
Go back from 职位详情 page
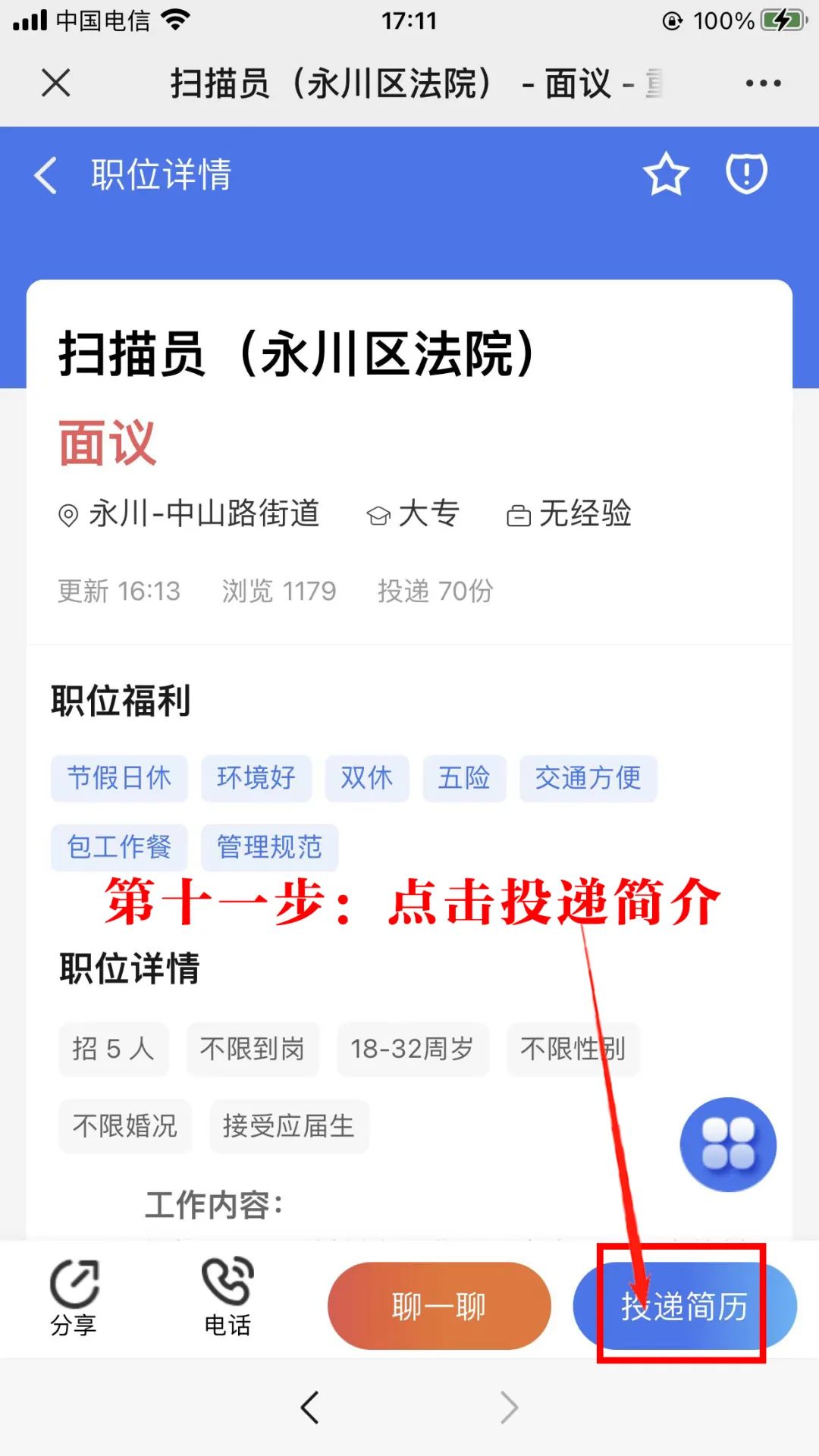click(x=47, y=175)
